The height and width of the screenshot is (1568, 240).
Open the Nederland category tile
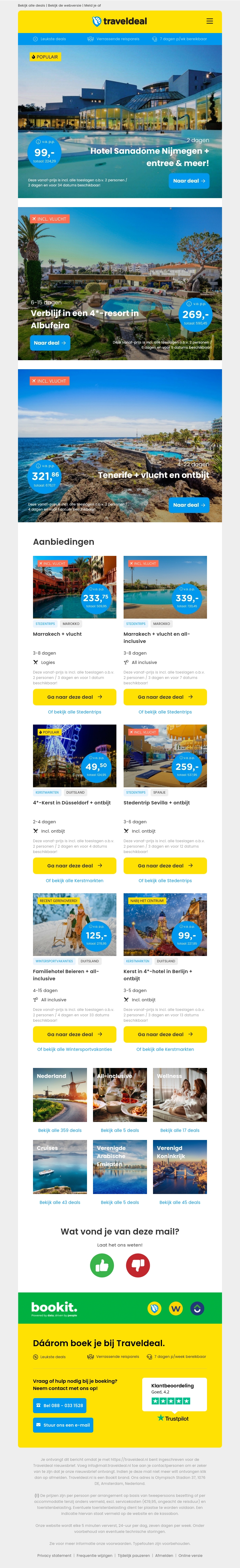click(60, 1095)
